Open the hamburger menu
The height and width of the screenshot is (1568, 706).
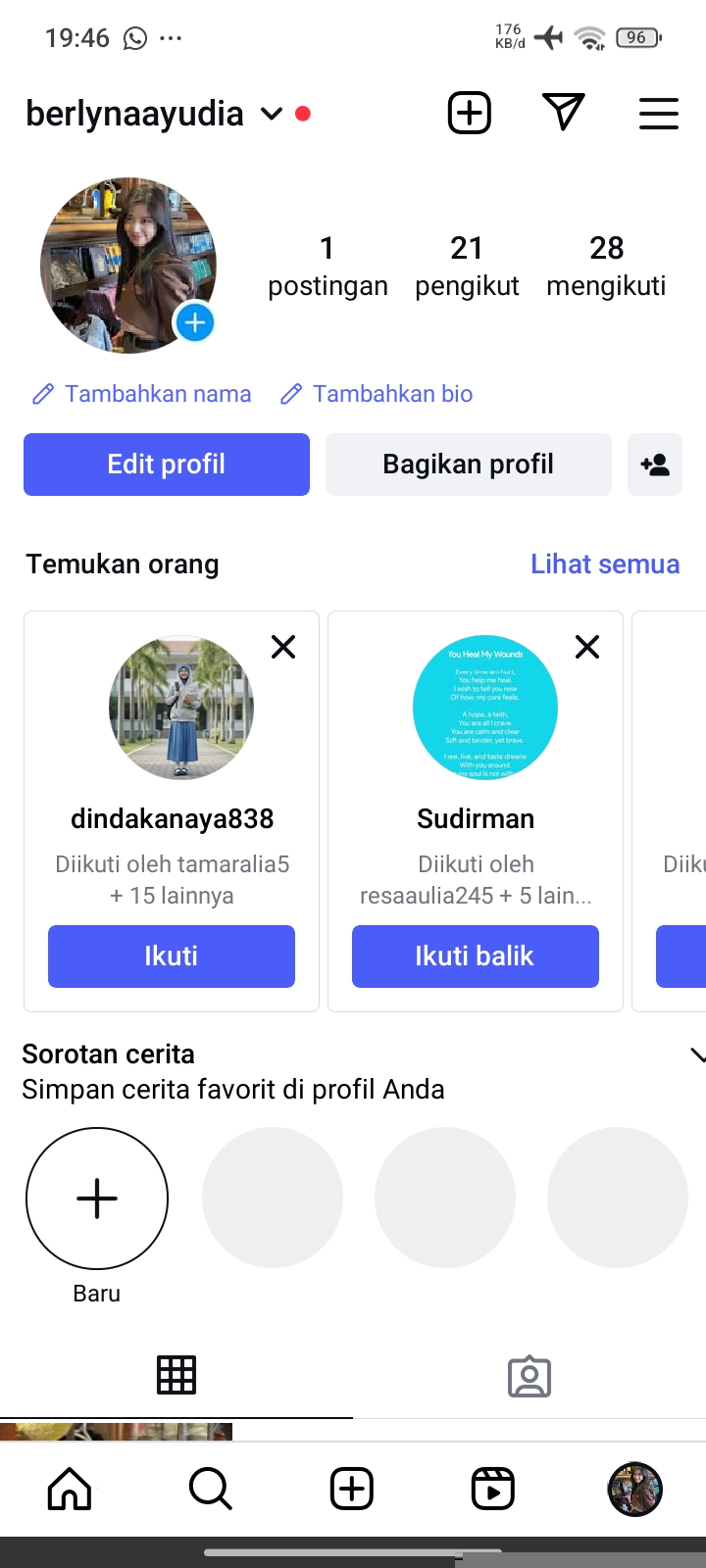point(659,114)
